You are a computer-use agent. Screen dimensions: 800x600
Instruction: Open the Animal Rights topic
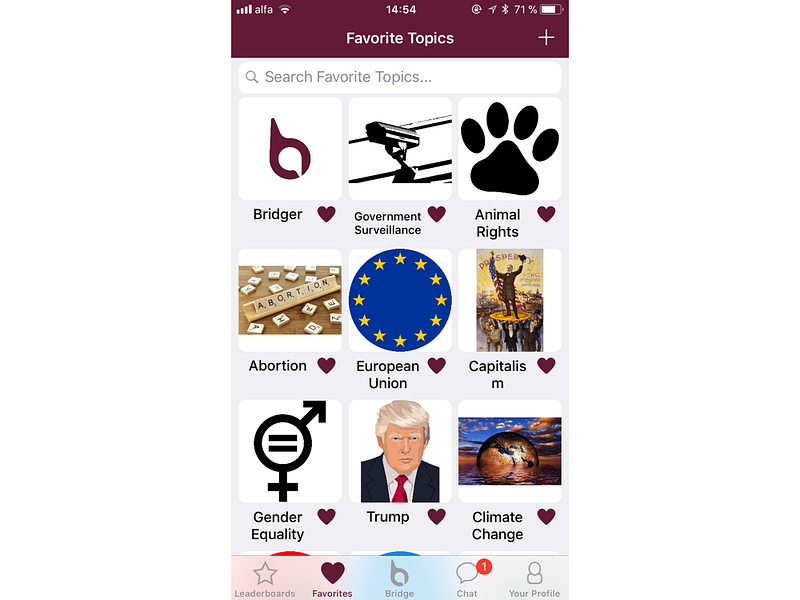(x=510, y=149)
